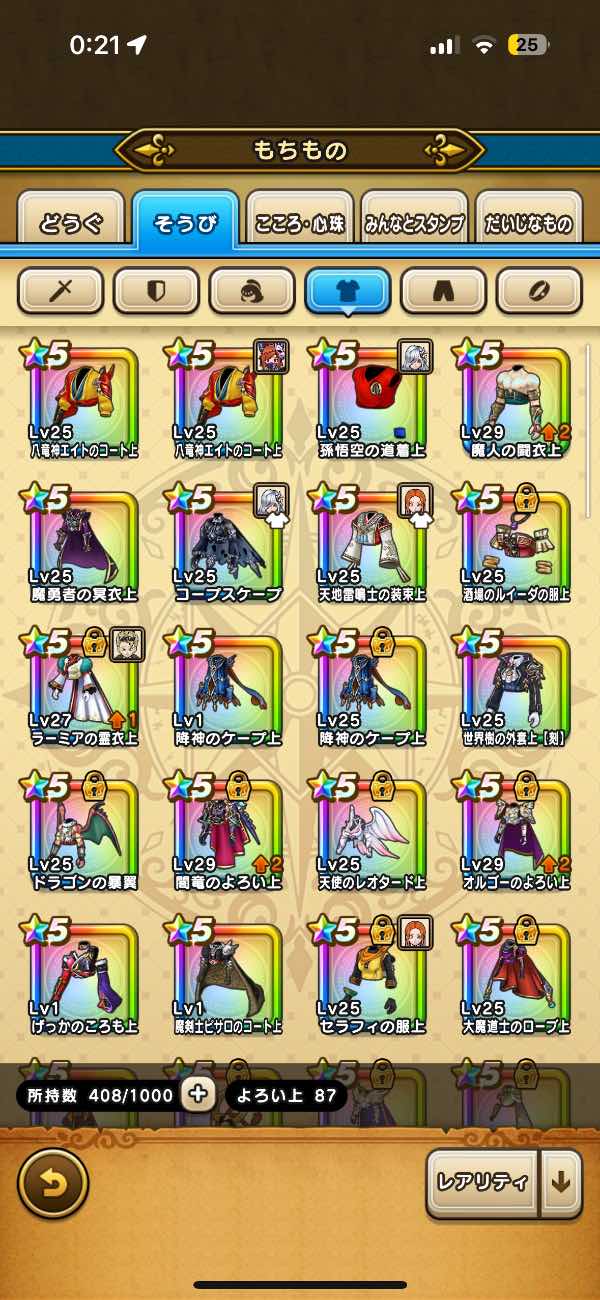The height and width of the screenshot is (1300, 600).
Task: View コープスケープ equipment details
Action: click(x=228, y=545)
